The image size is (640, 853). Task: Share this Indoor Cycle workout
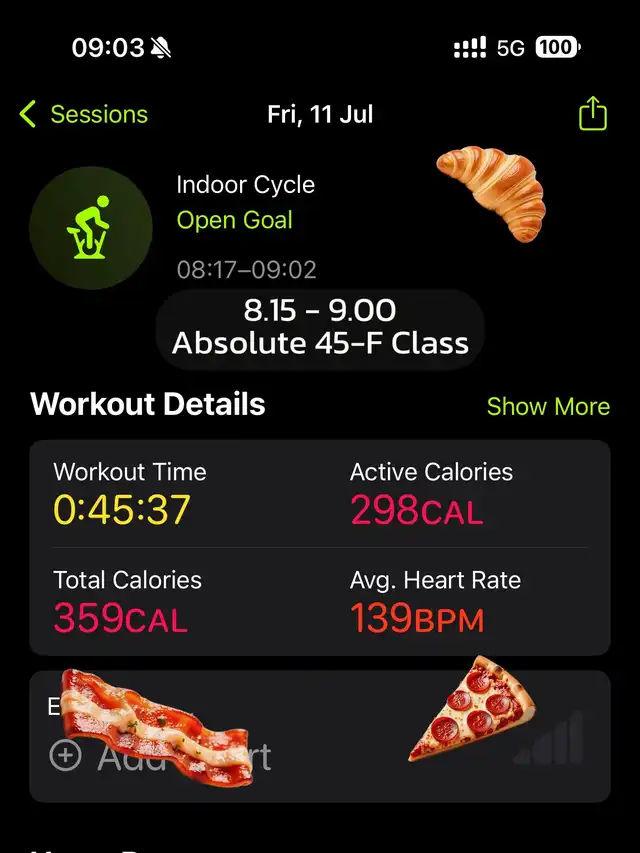coord(593,113)
